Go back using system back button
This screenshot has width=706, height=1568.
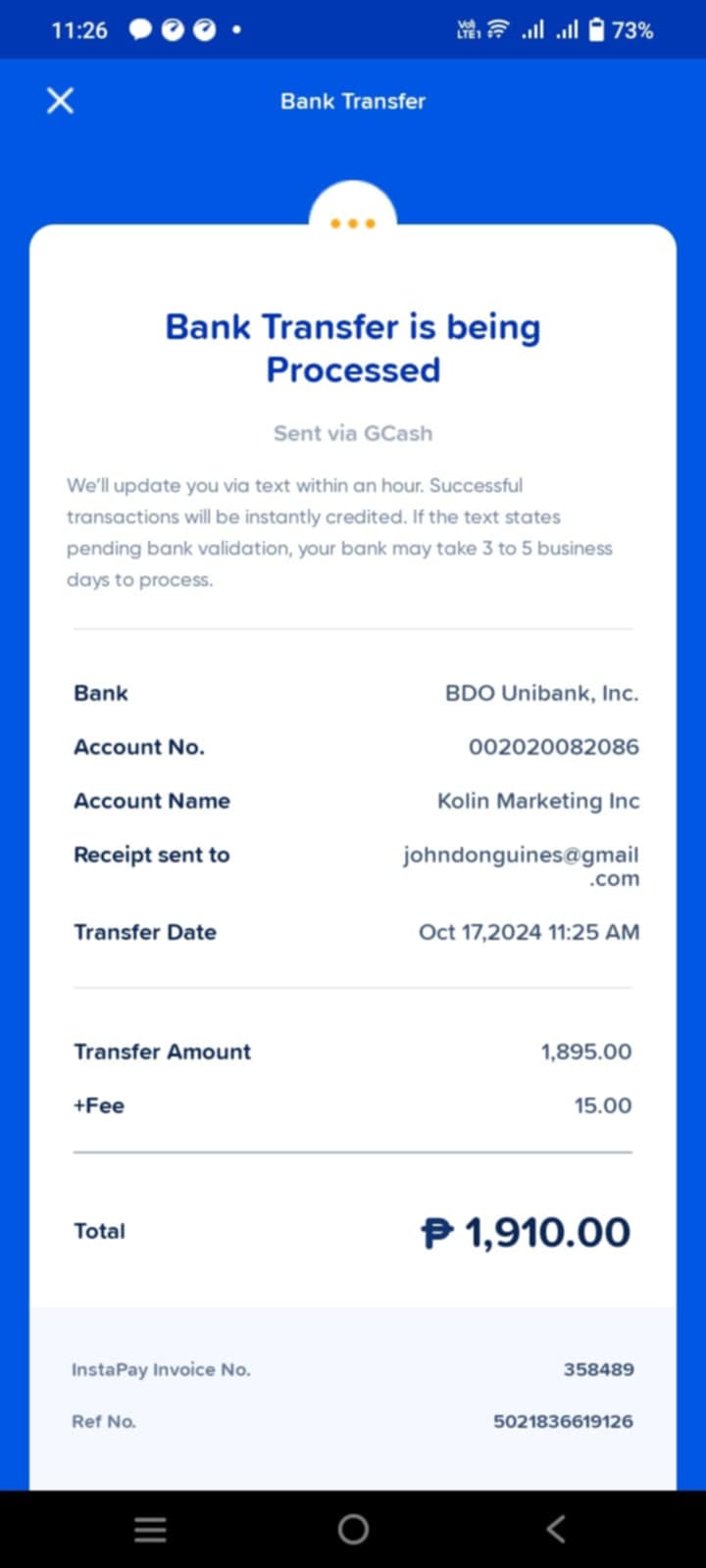[x=555, y=1529]
